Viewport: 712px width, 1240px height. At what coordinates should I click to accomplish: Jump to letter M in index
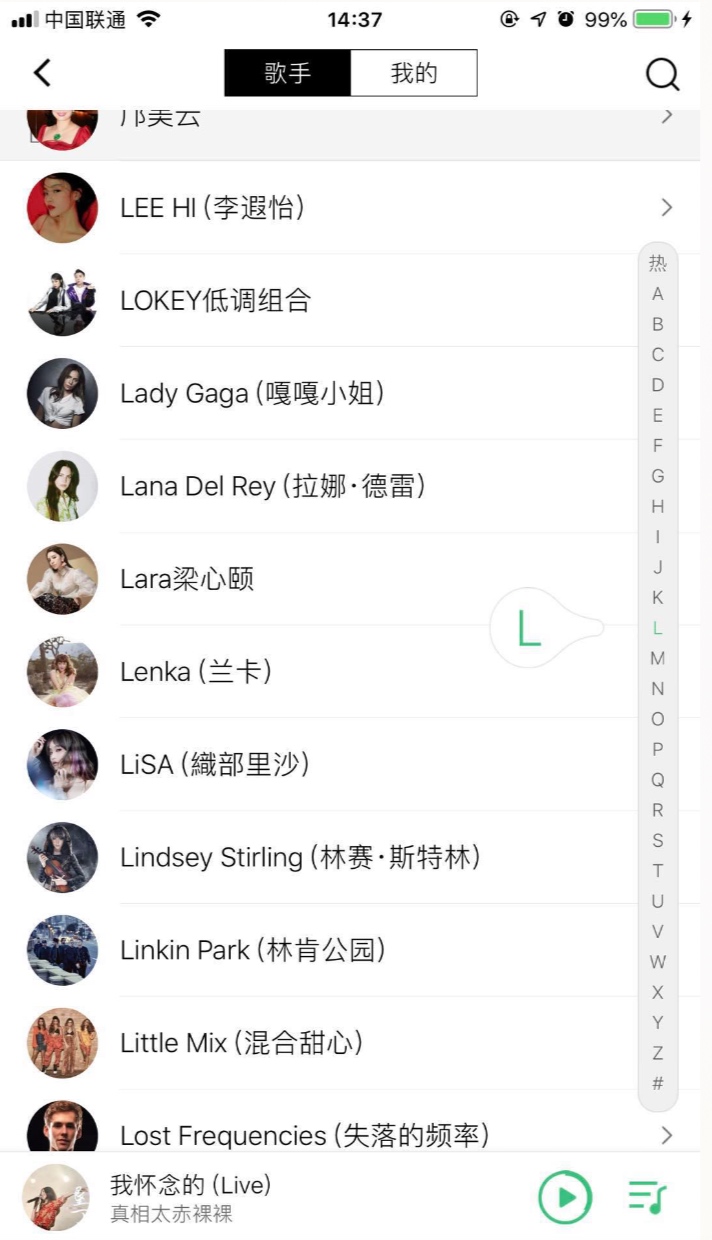(657, 658)
